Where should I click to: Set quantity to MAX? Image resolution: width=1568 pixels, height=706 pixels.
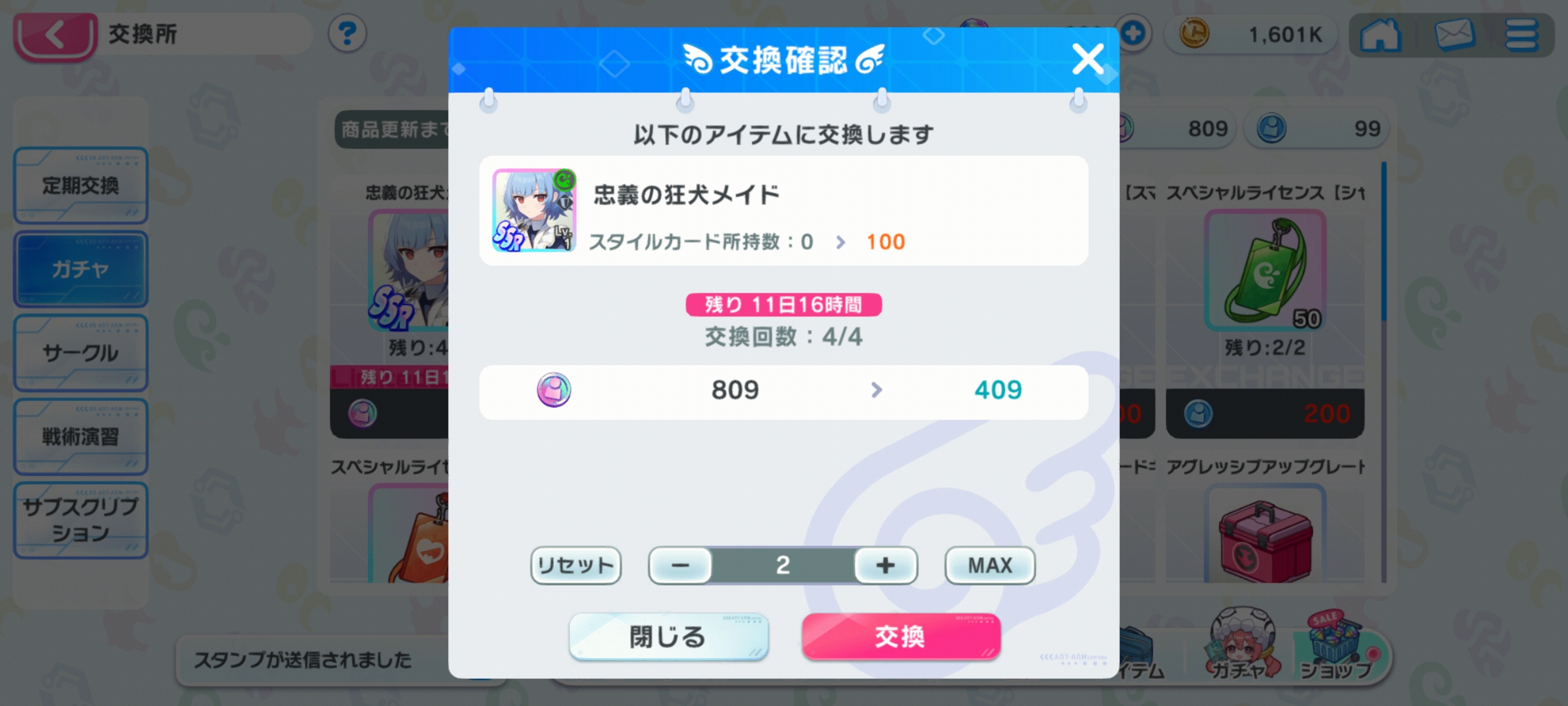tap(989, 565)
